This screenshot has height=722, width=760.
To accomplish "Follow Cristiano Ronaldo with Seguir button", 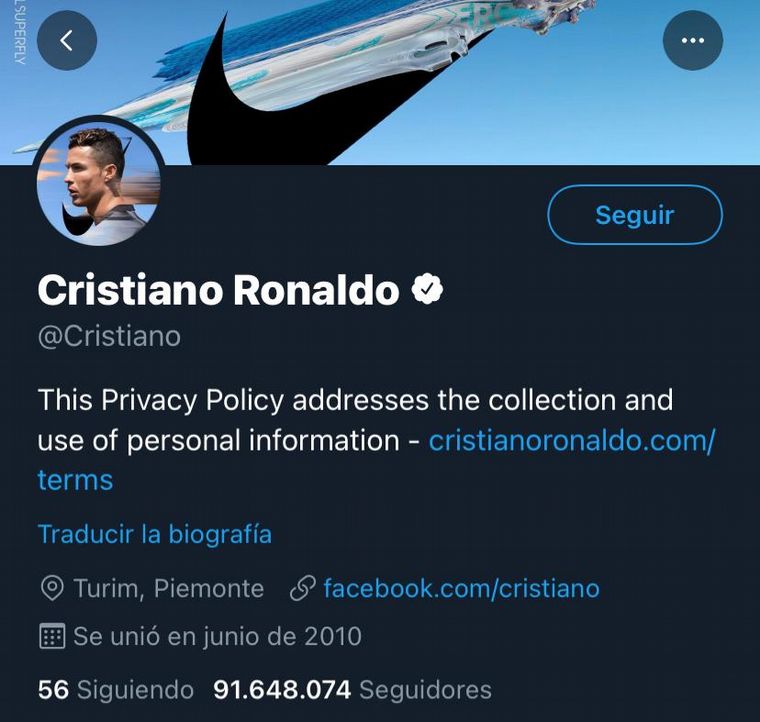I will (635, 215).
